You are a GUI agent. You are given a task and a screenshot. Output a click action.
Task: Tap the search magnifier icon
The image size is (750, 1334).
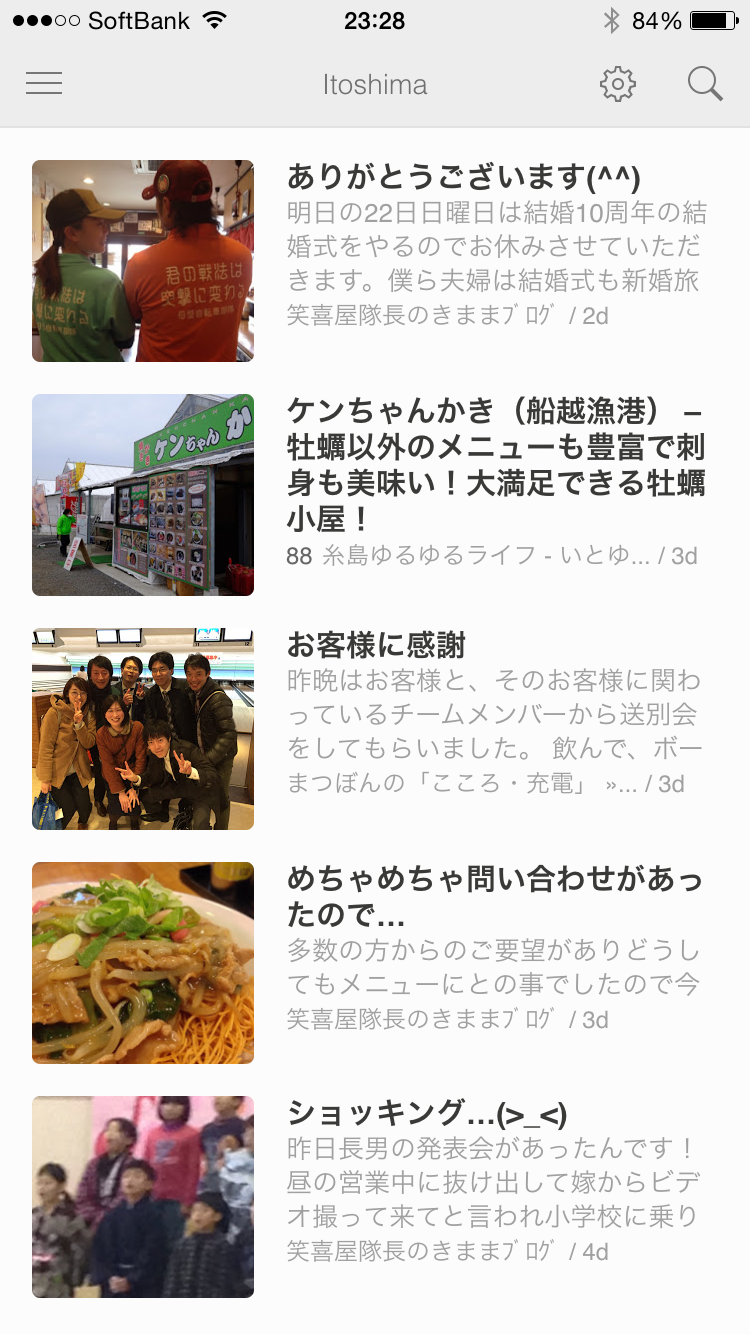705,84
